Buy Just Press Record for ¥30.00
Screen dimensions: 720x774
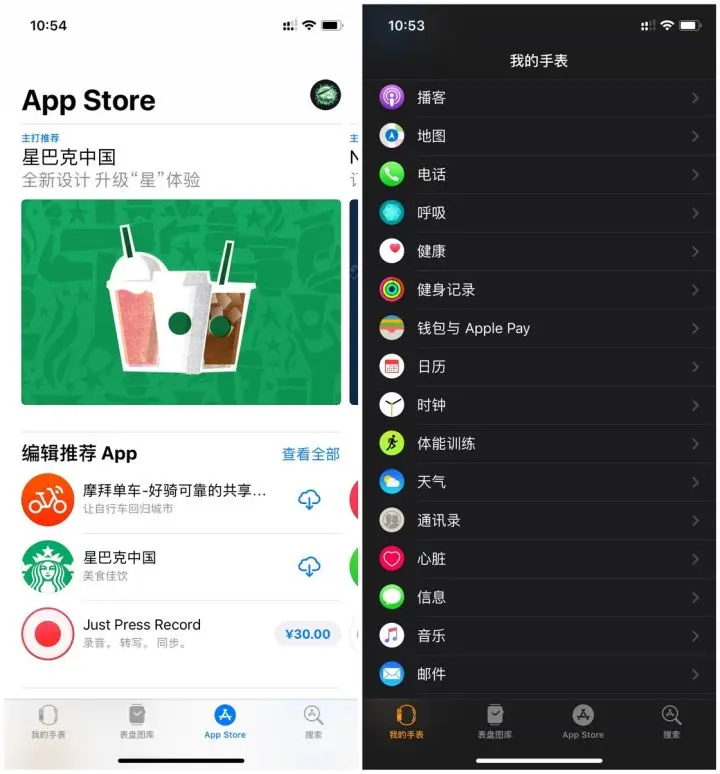point(307,634)
